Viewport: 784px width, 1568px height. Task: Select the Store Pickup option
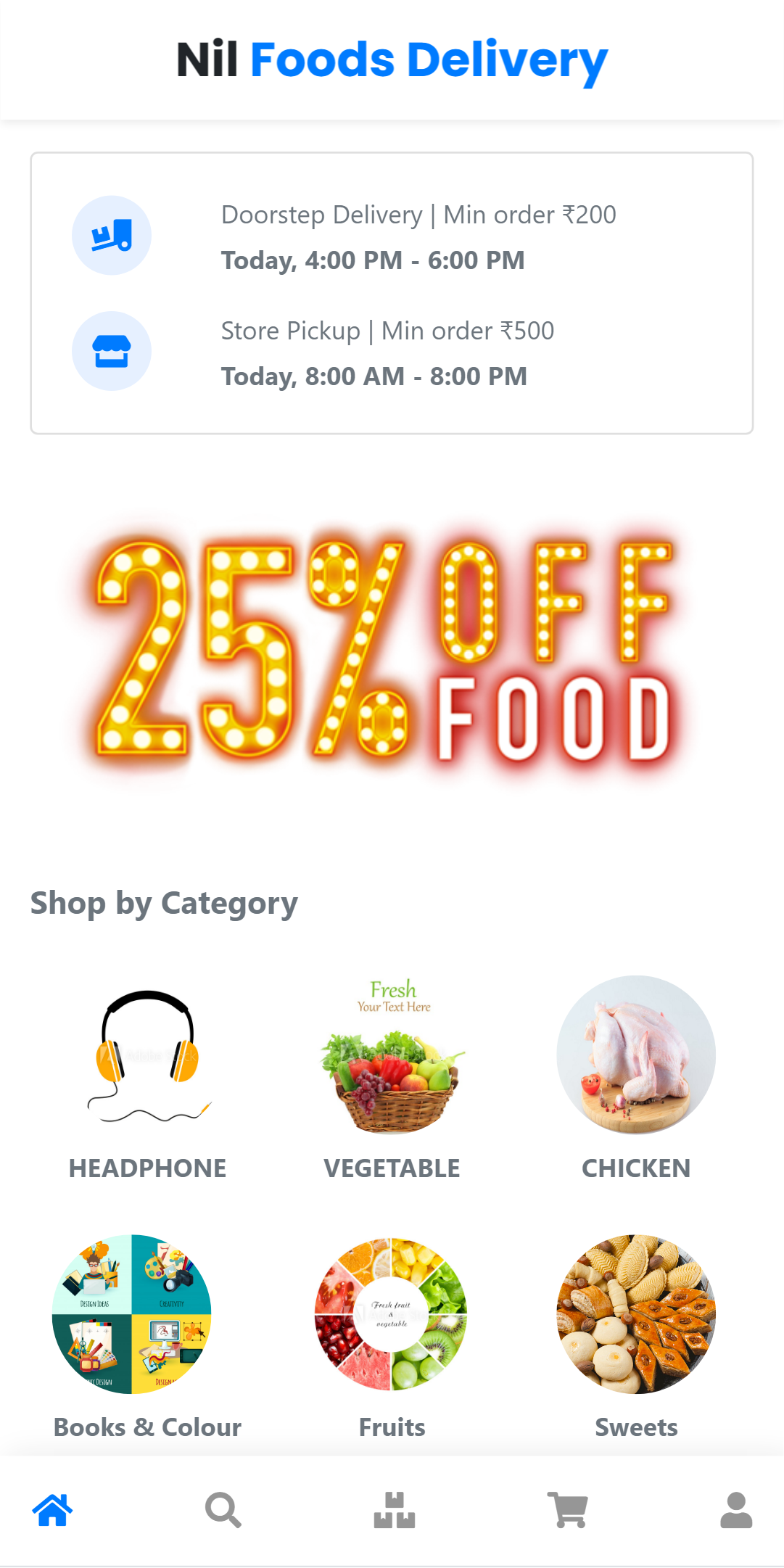tap(392, 352)
